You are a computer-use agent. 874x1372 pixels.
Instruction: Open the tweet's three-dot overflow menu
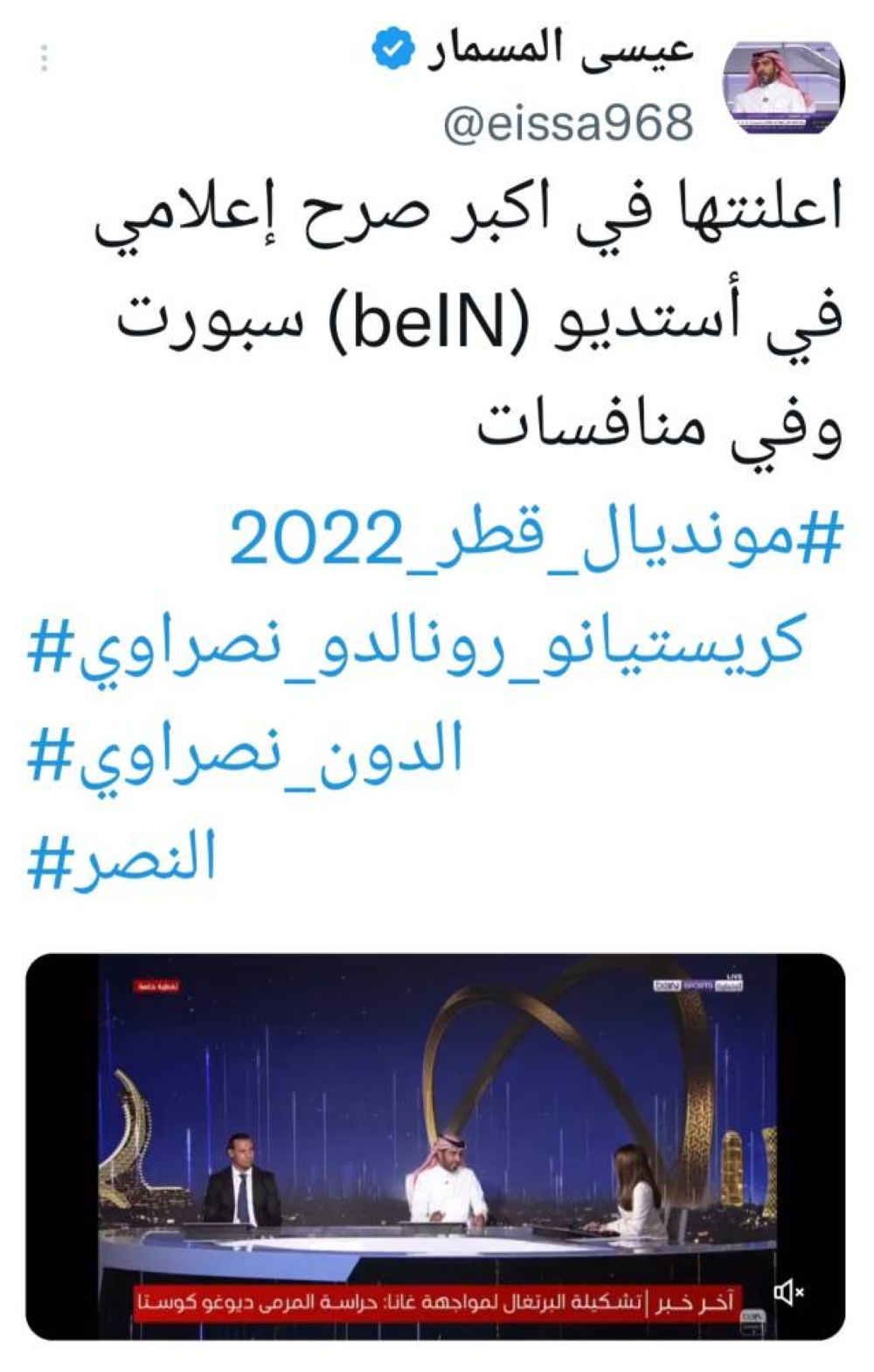pos(44,58)
